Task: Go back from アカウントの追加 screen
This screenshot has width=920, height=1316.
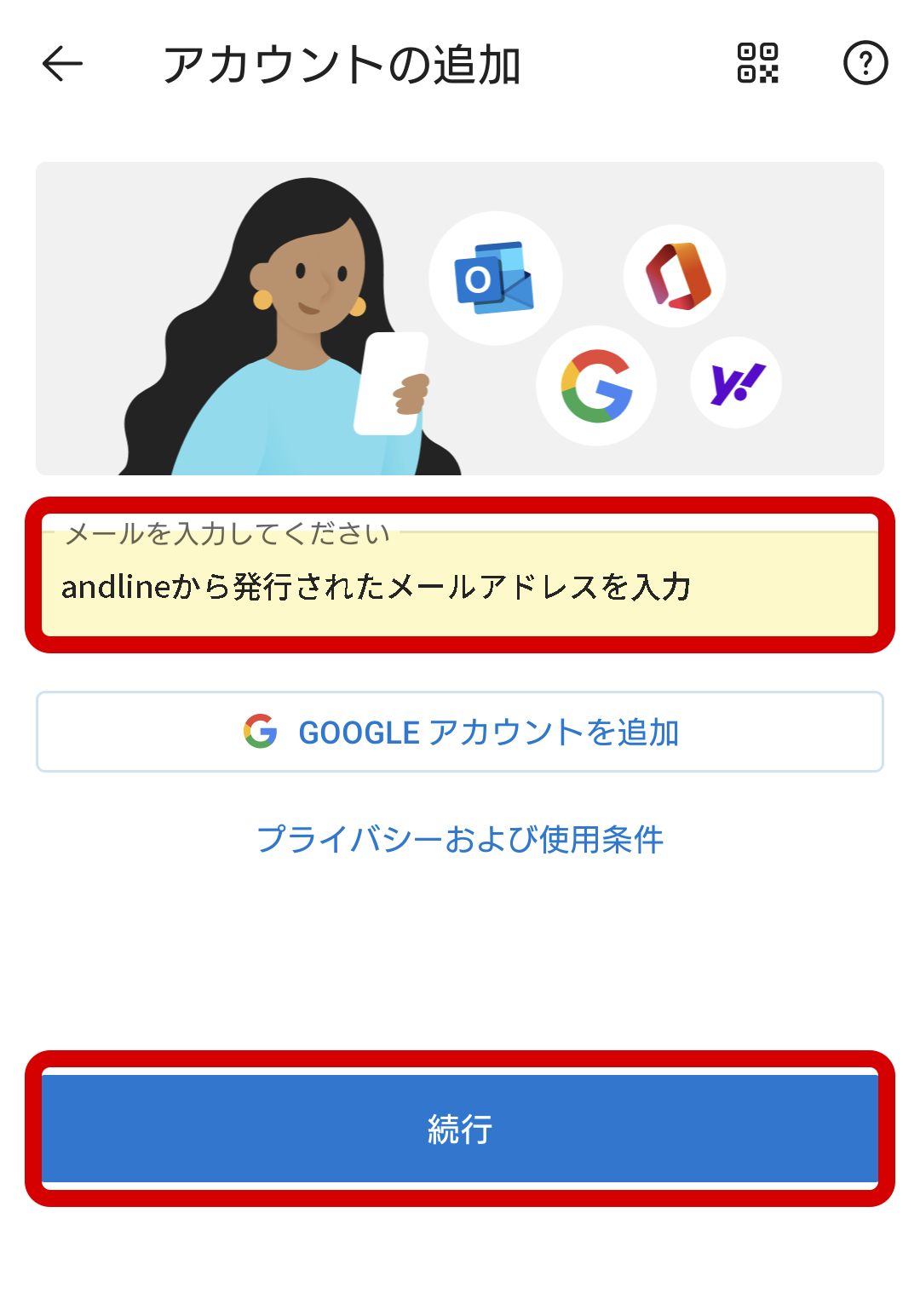Action: (x=62, y=64)
